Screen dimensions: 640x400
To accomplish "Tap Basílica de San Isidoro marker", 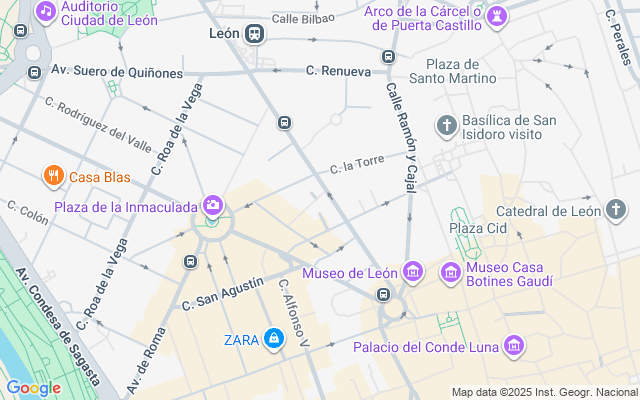I will [447, 126].
